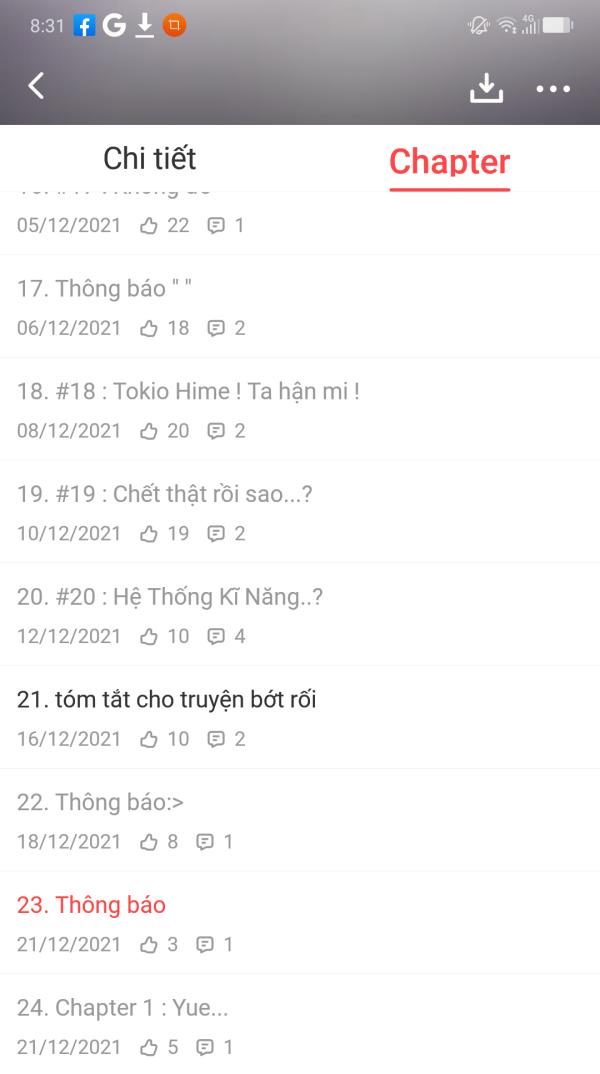Switch to the Chi tiết tab
Image resolution: width=600 pixels, height=1074 pixels.
point(150,159)
